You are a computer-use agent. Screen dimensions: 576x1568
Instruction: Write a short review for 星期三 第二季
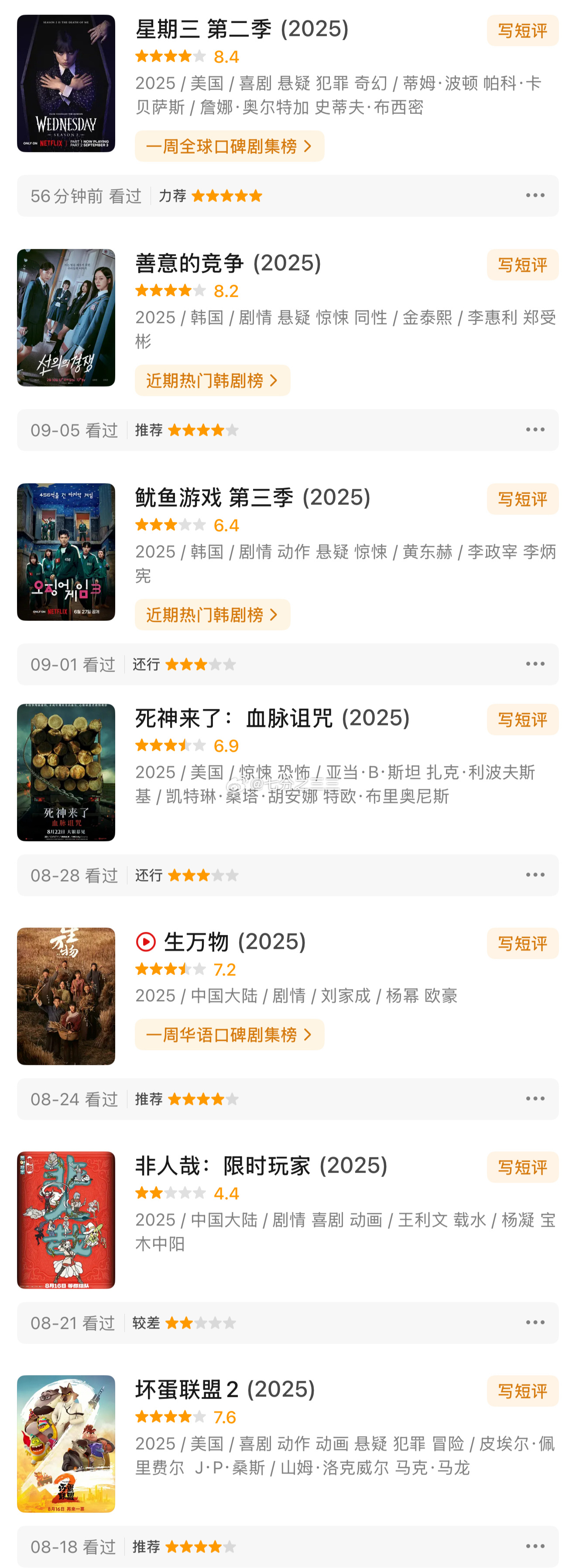[x=522, y=31]
